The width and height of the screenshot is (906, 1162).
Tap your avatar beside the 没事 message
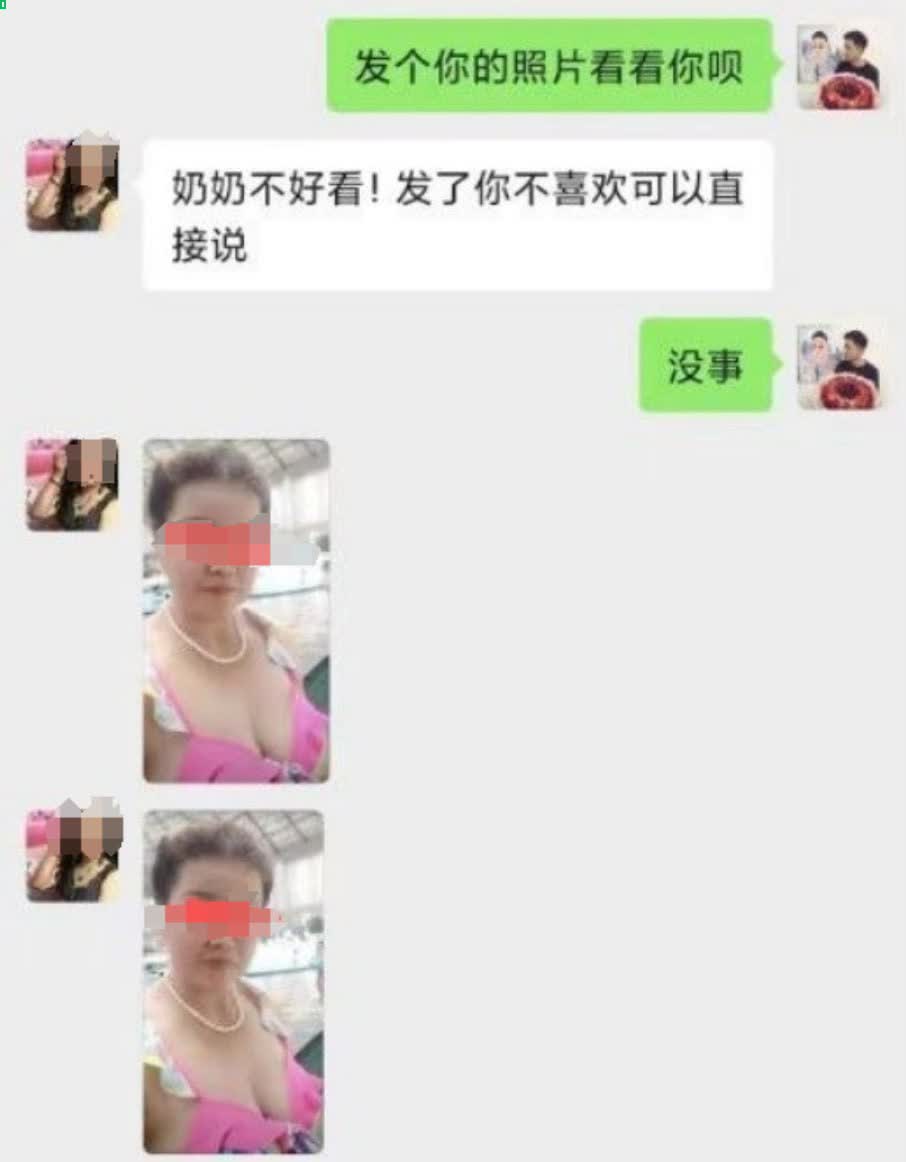pyautogui.click(x=841, y=365)
